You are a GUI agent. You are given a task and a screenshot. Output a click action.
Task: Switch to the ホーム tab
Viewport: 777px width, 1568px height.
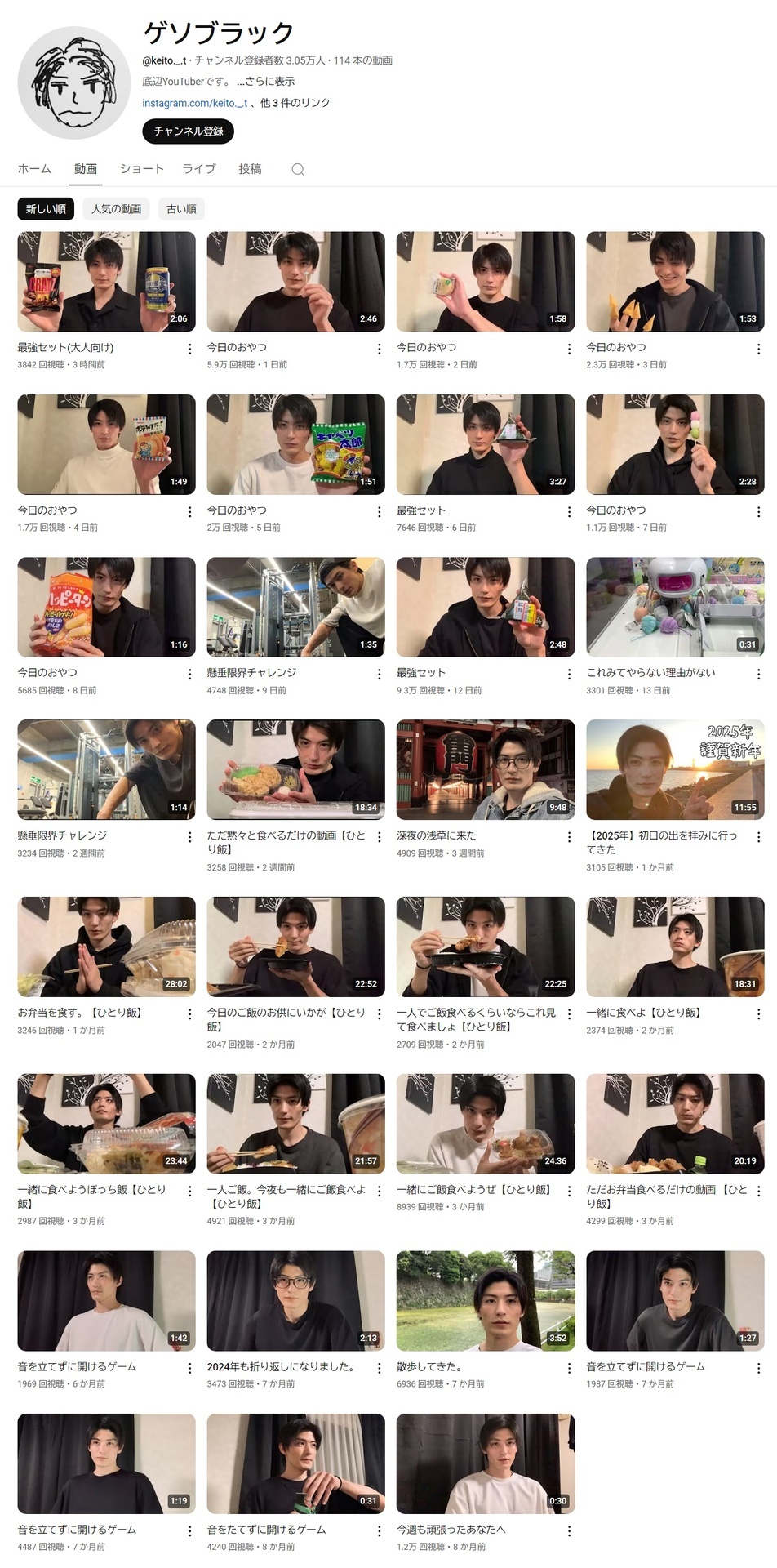pyautogui.click(x=34, y=169)
